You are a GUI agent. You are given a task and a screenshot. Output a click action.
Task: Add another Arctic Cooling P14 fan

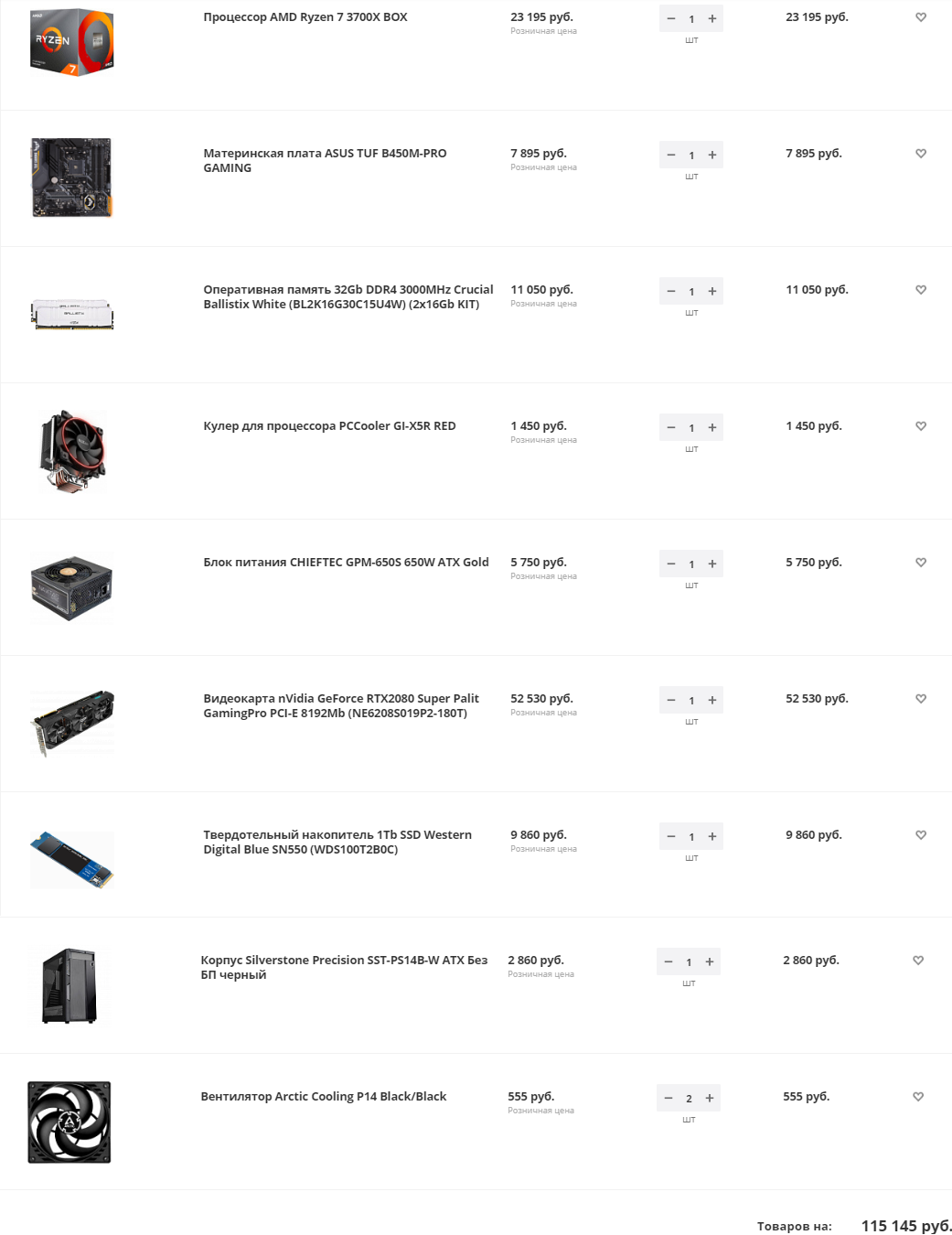point(710,1099)
